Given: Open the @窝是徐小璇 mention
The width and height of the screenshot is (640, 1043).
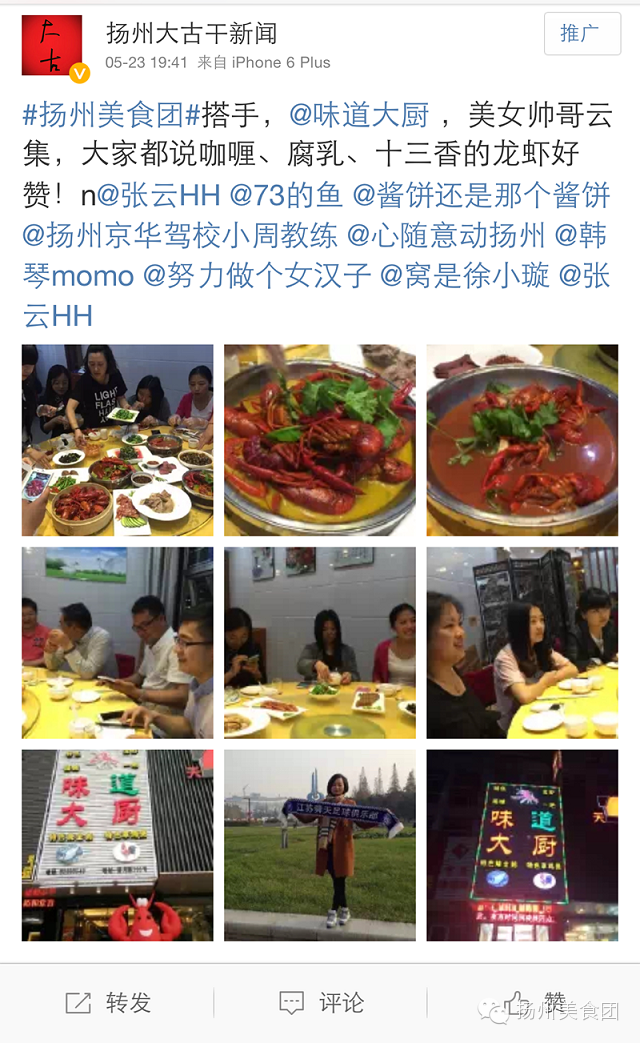Looking at the screenshot, I should [465, 276].
